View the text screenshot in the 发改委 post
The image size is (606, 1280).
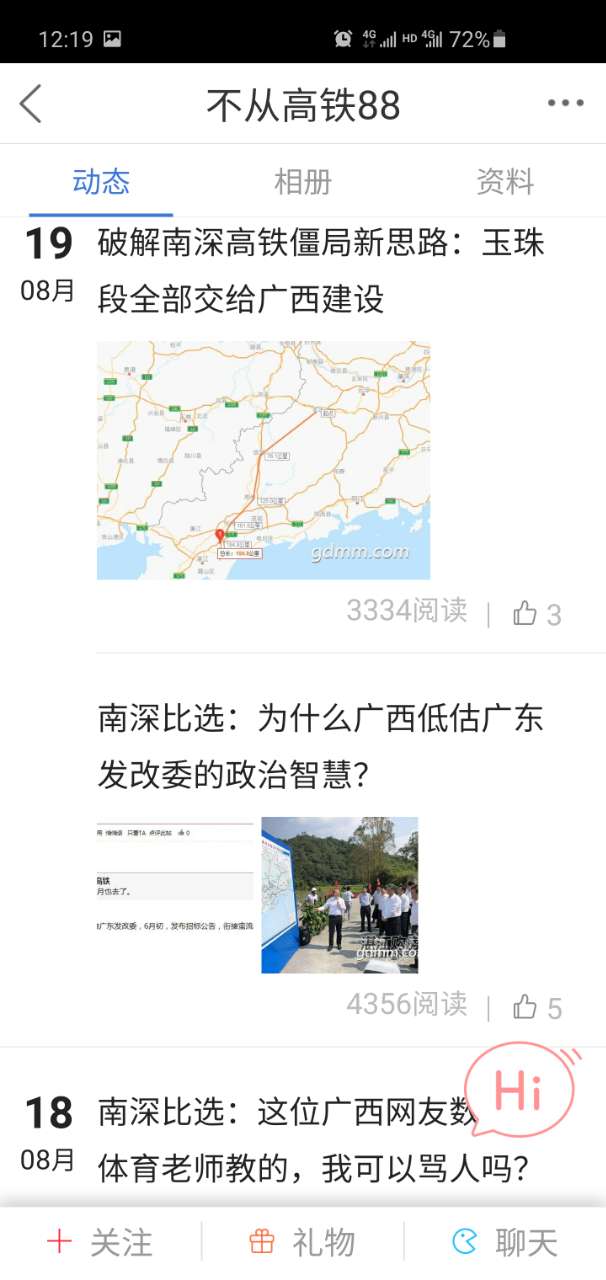click(x=176, y=895)
